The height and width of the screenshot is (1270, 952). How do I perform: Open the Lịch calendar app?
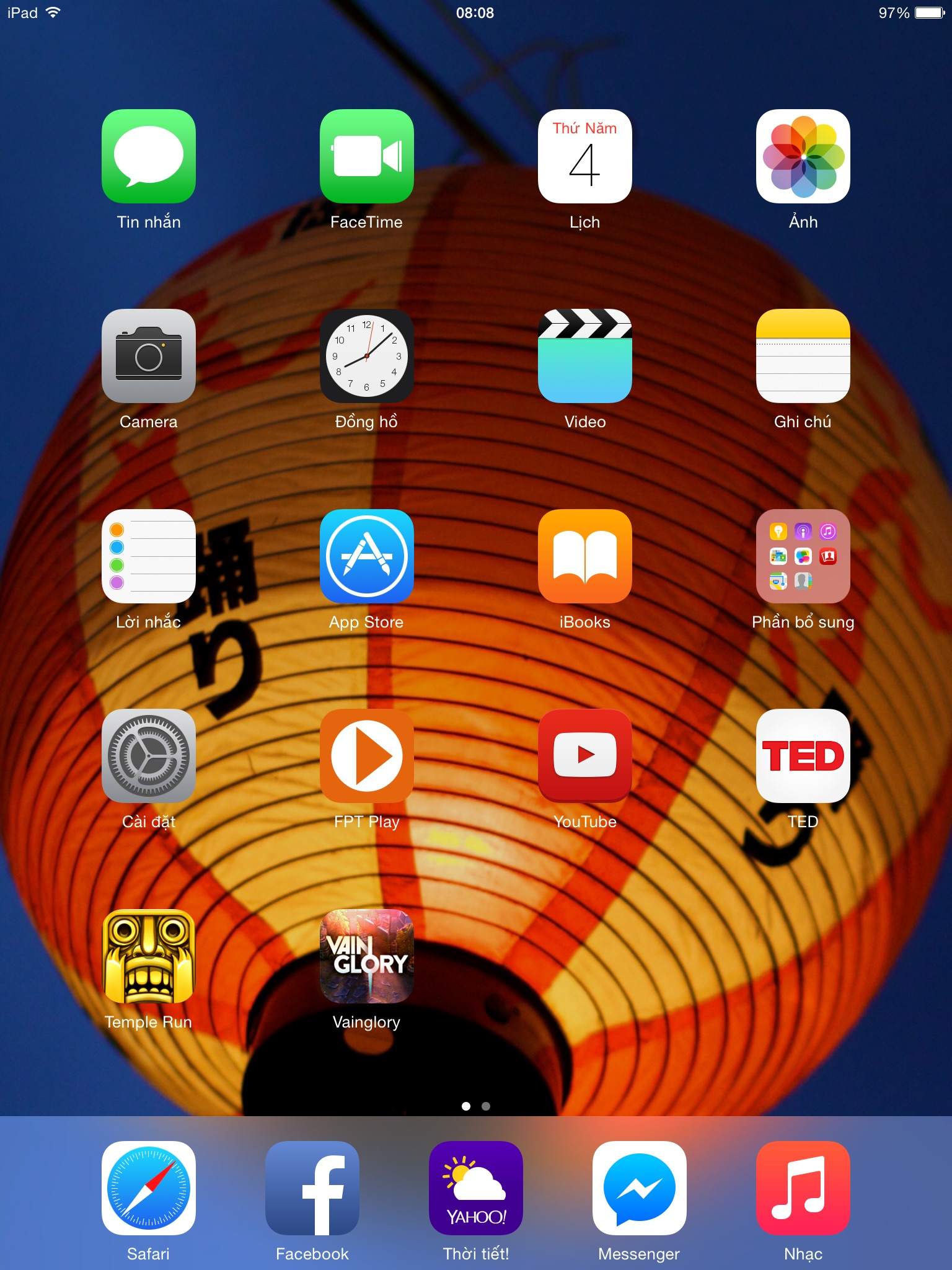(x=585, y=156)
